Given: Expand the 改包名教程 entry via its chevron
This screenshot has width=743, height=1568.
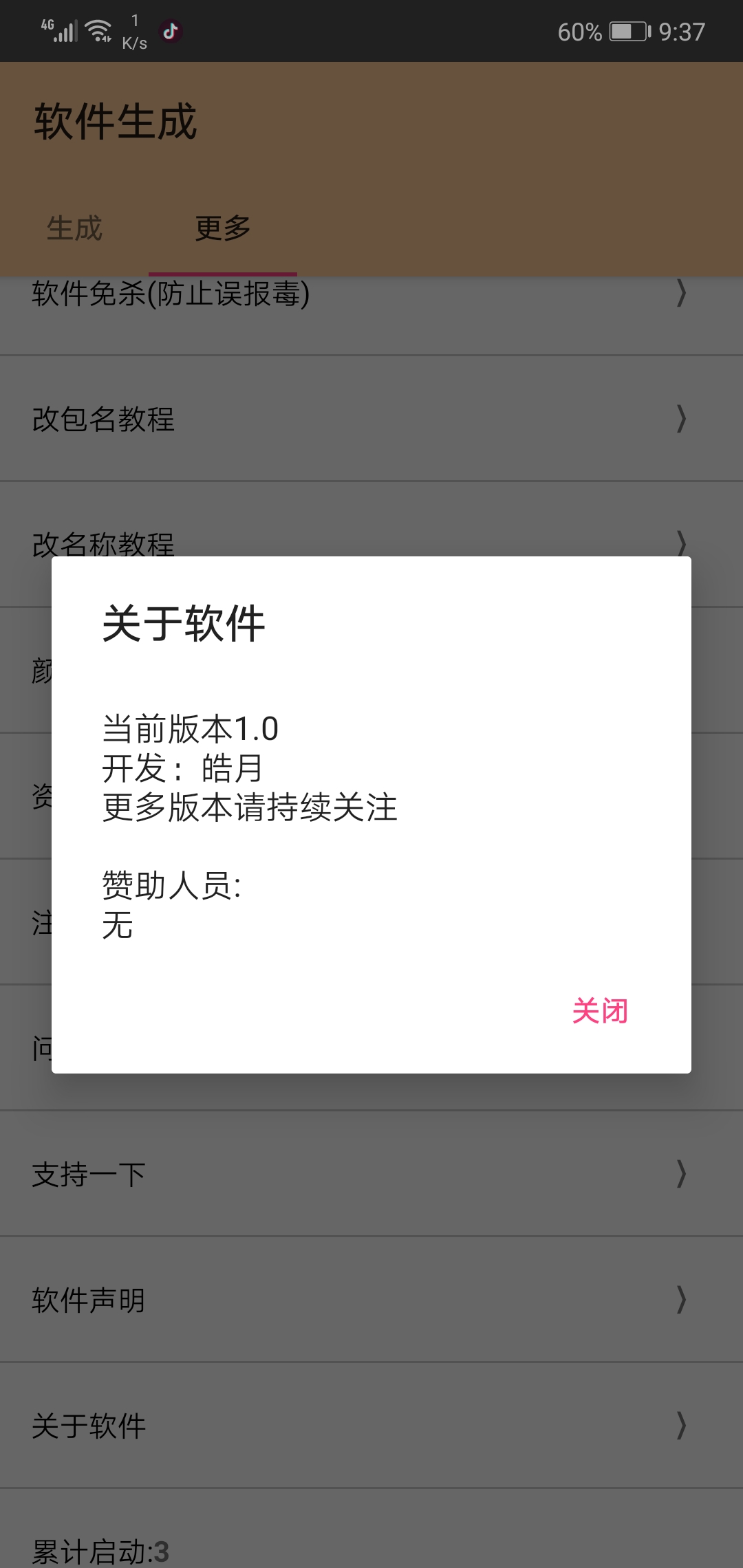Looking at the screenshot, I should click(x=680, y=420).
